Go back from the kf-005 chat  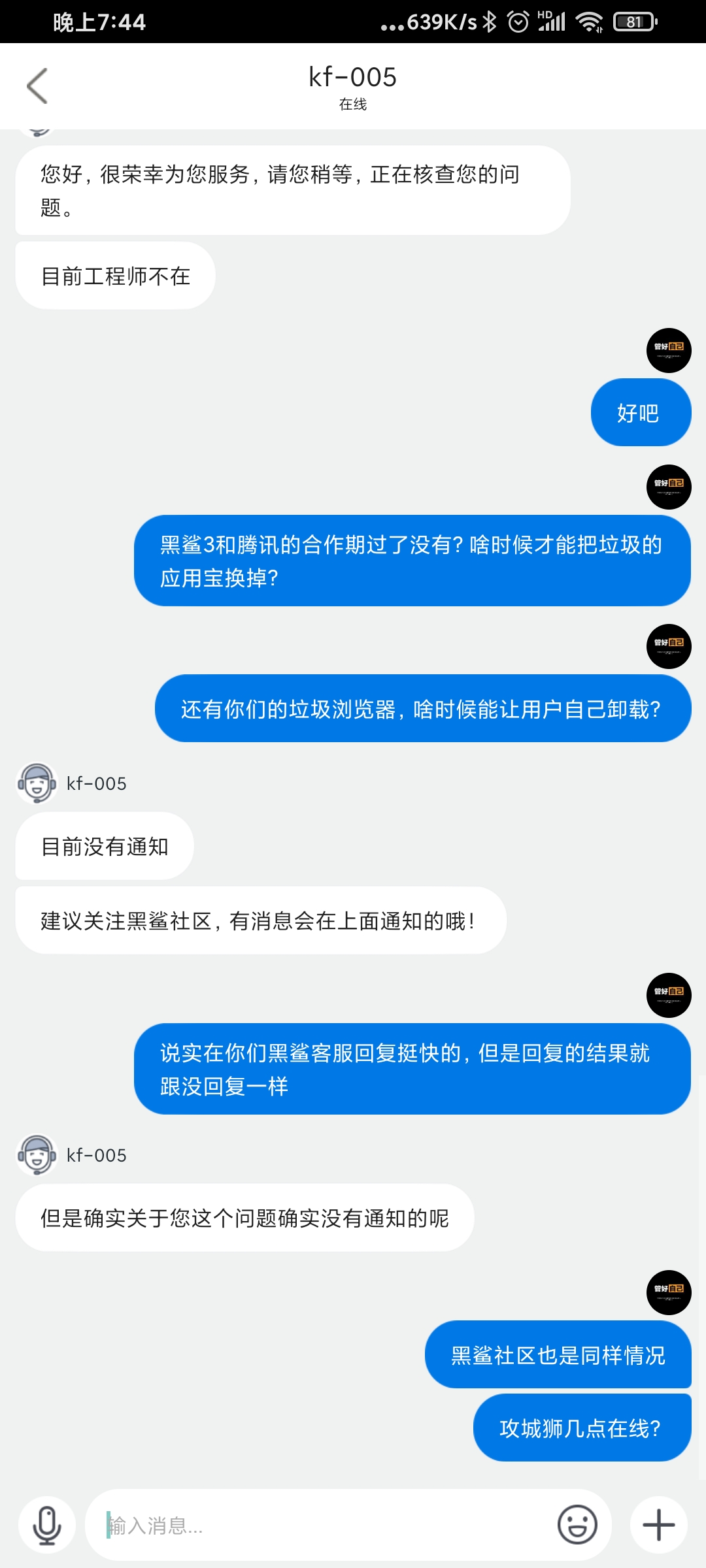pyautogui.click(x=37, y=86)
